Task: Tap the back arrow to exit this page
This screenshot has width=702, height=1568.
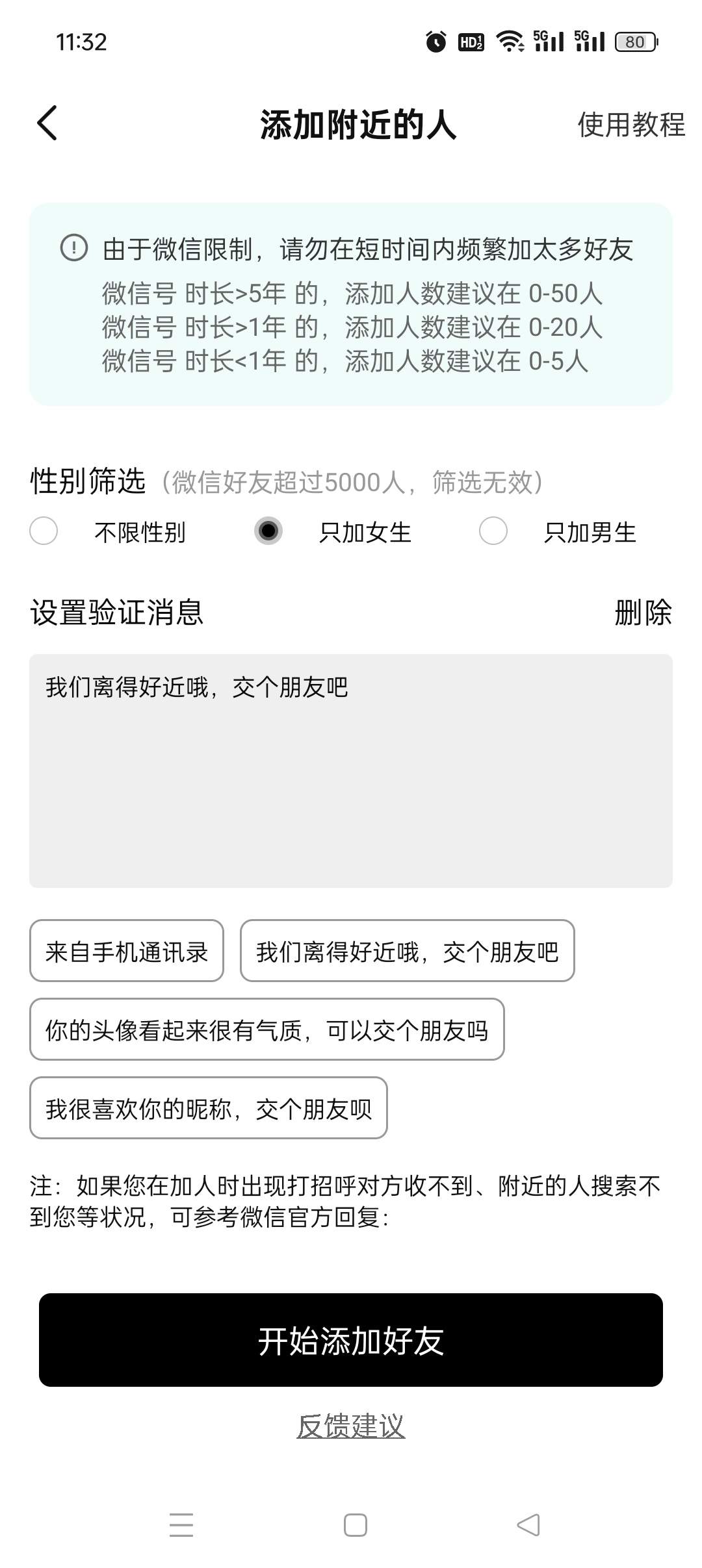Action: point(45,123)
